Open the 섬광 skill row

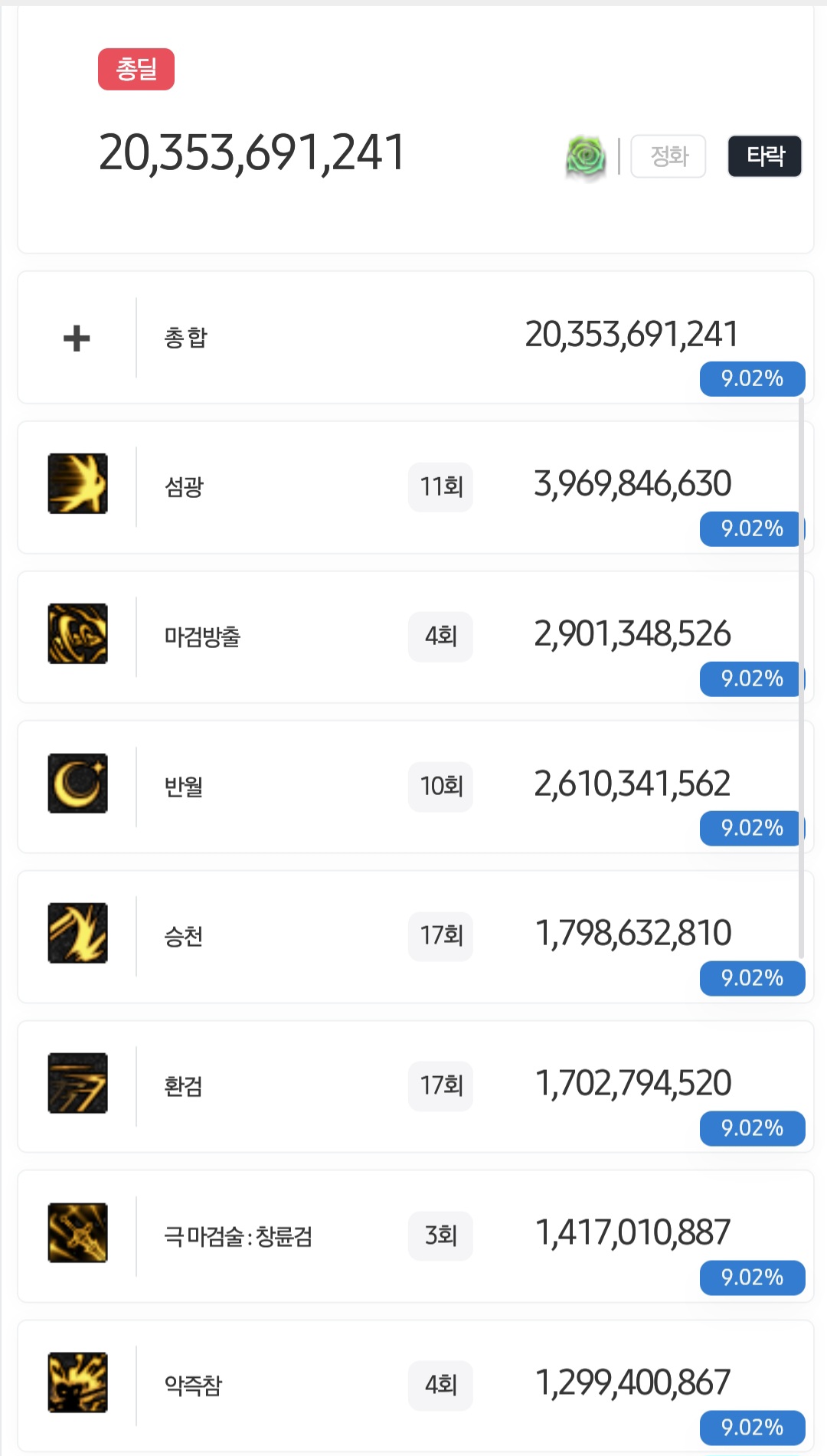[415, 487]
